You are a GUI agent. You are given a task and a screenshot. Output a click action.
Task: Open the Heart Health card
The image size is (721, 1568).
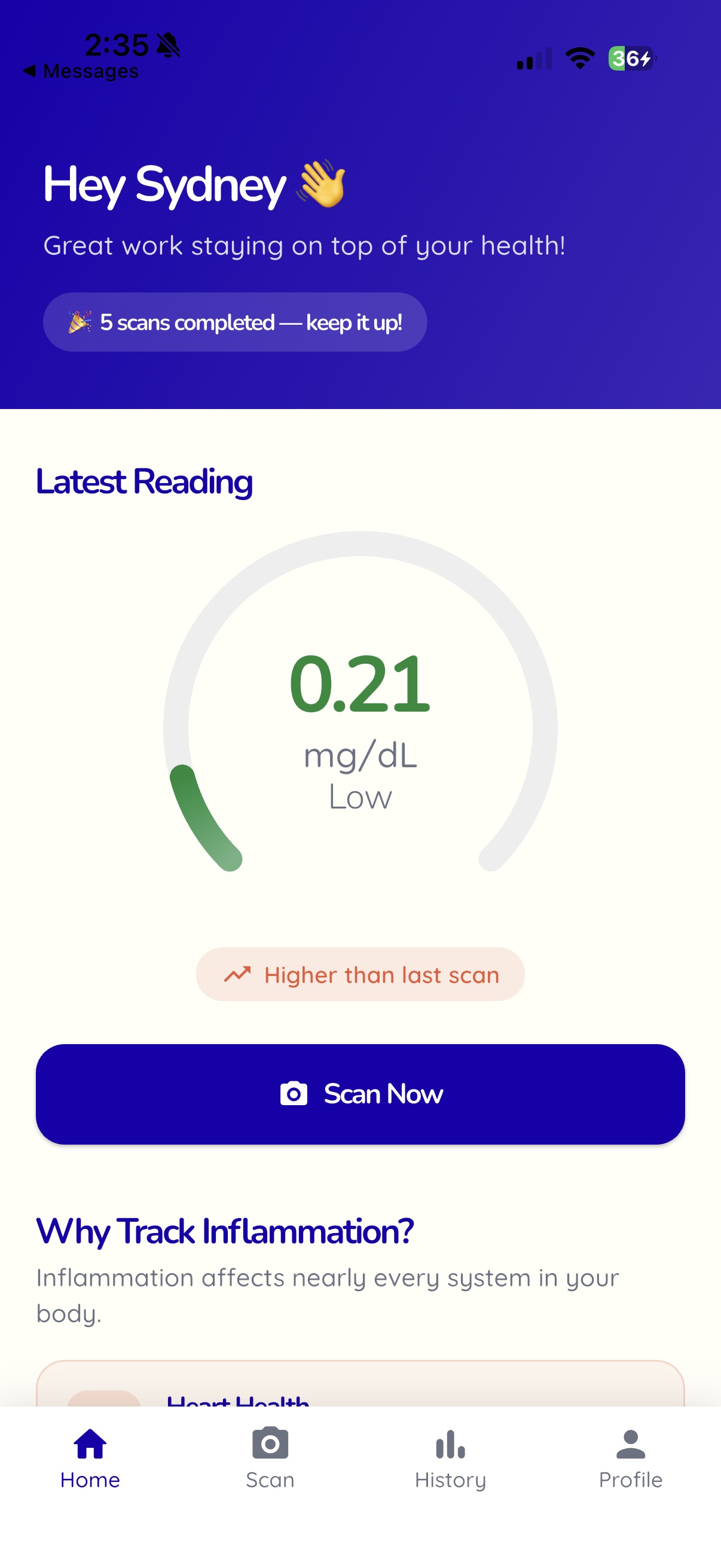tap(360, 1387)
